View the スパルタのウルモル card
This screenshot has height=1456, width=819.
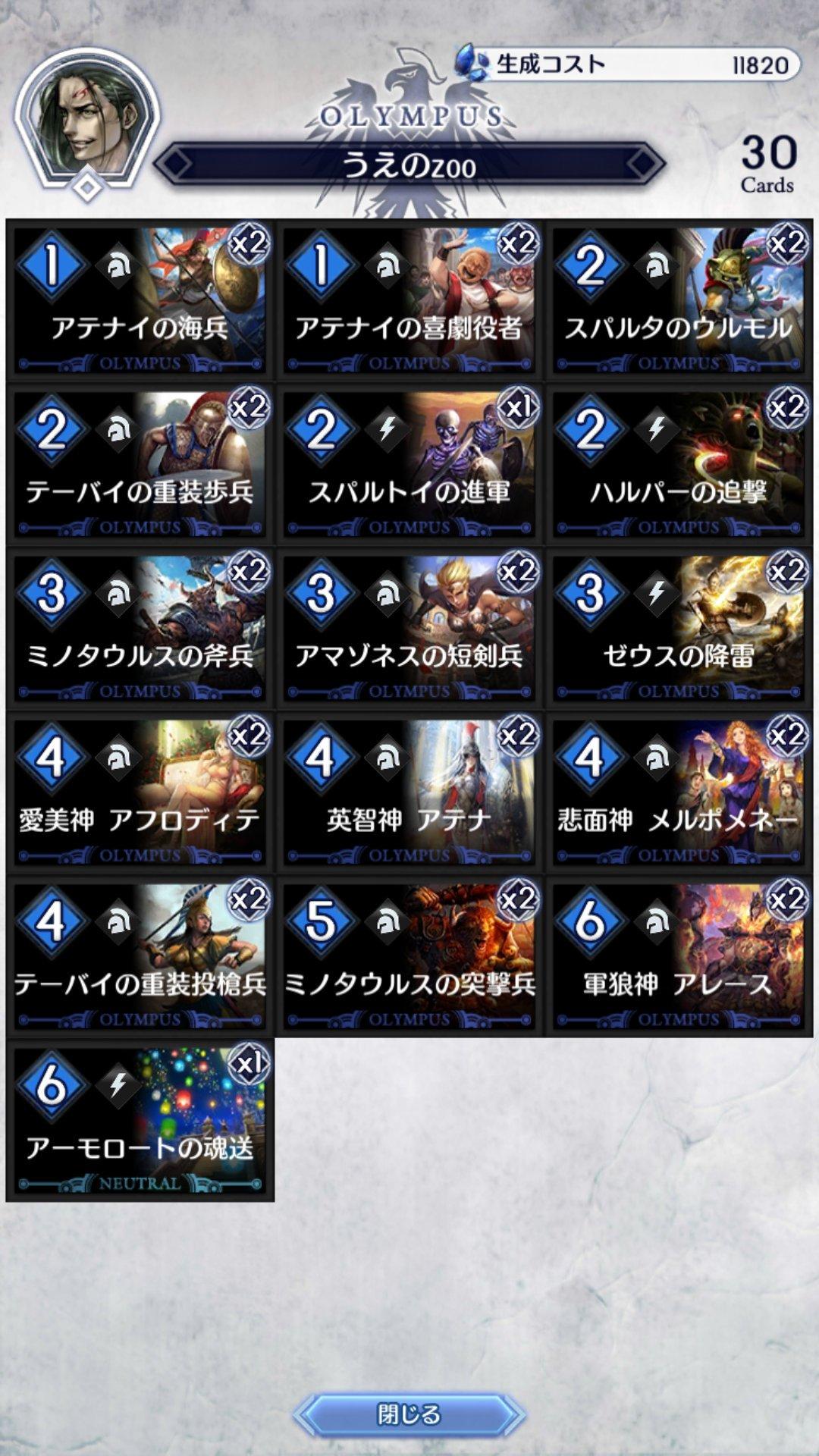click(x=678, y=300)
